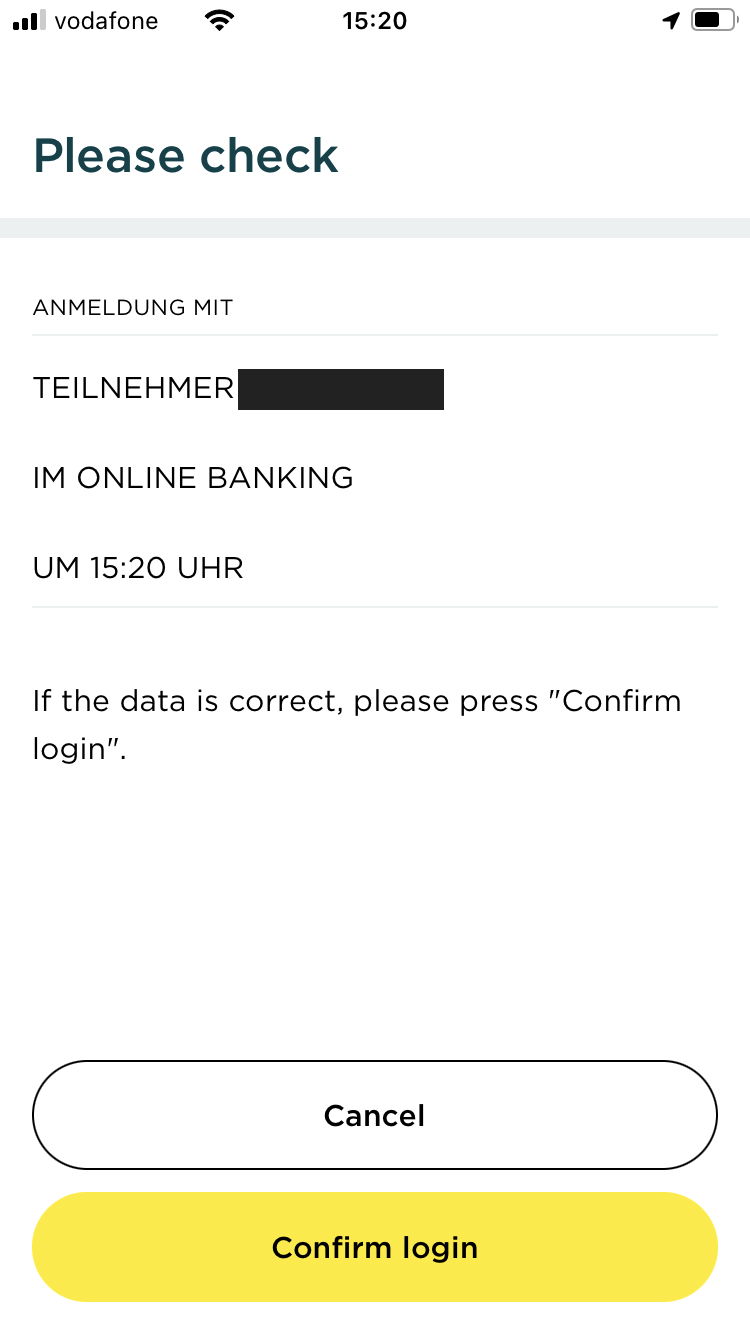Screen dimensions: 750x1334
Task: Tap the redacted TEILNEHMER field
Action: (340, 389)
